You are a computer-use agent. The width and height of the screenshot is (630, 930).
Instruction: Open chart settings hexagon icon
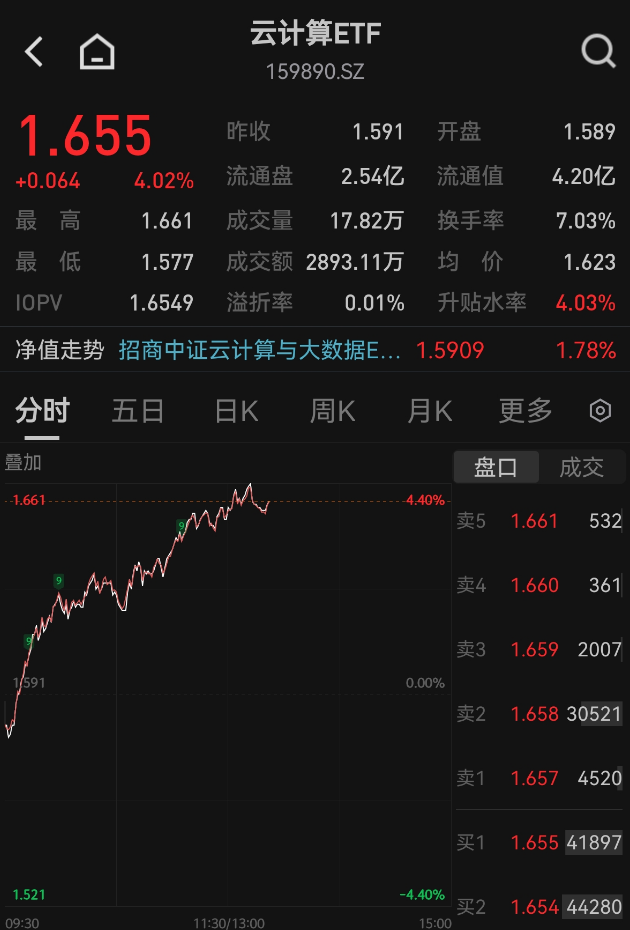click(600, 411)
